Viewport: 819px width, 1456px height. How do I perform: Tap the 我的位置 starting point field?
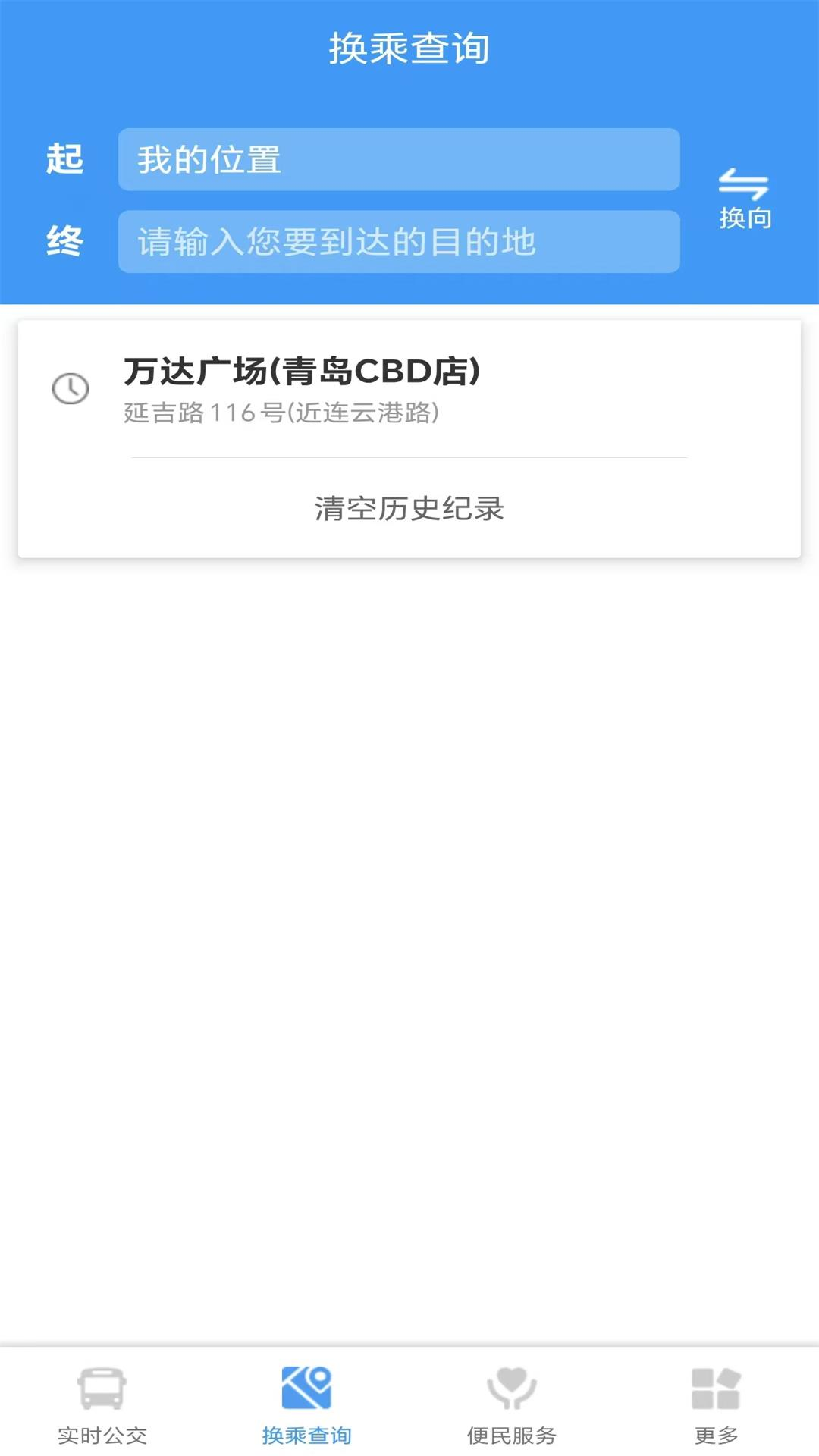399,161
